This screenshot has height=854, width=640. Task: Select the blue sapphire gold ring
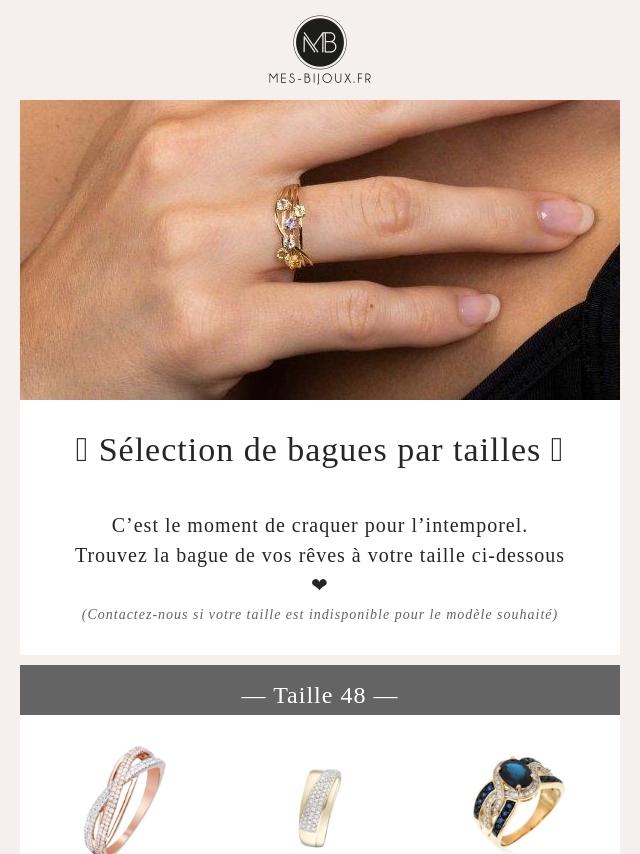[517, 800]
